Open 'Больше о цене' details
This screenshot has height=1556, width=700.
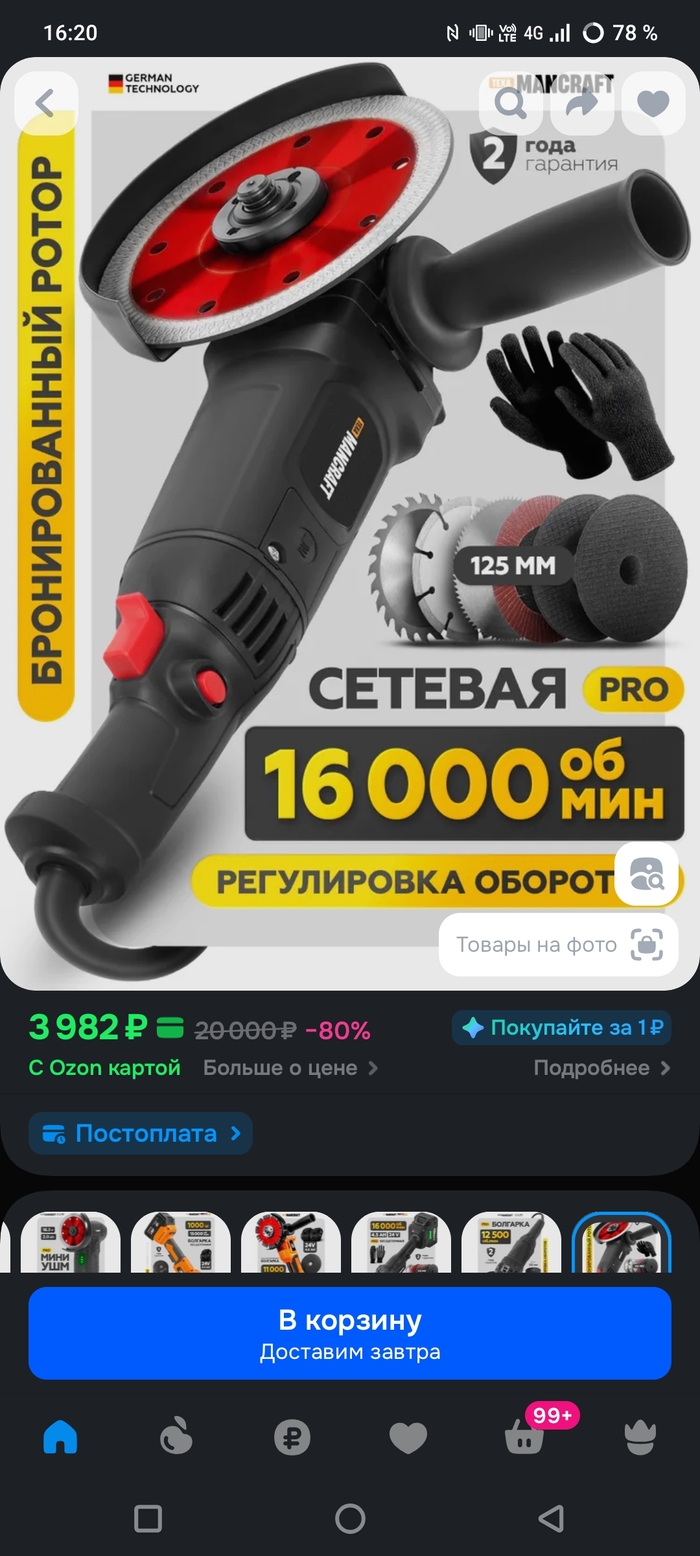290,1068
